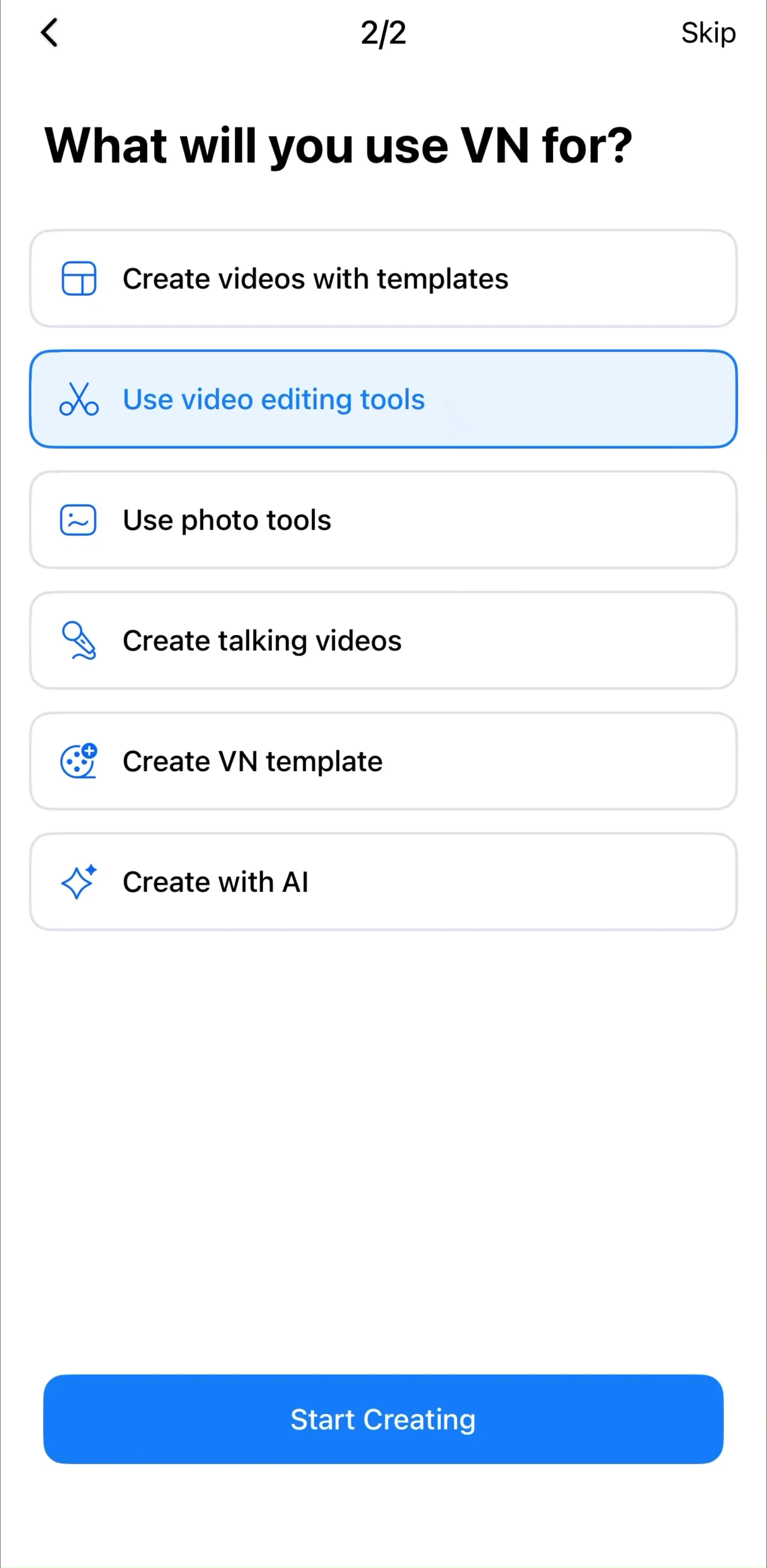Select Create VN template
This screenshot has height=1568, width=767.
click(x=383, y=761)
